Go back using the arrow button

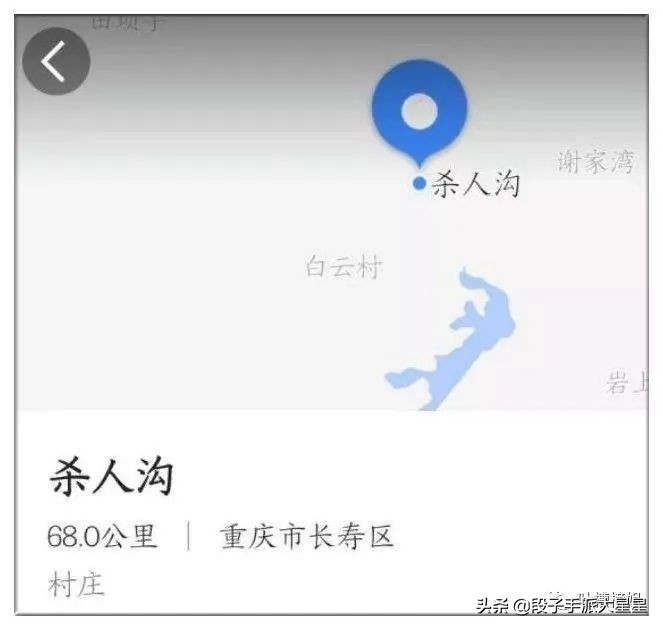[56, 62]
